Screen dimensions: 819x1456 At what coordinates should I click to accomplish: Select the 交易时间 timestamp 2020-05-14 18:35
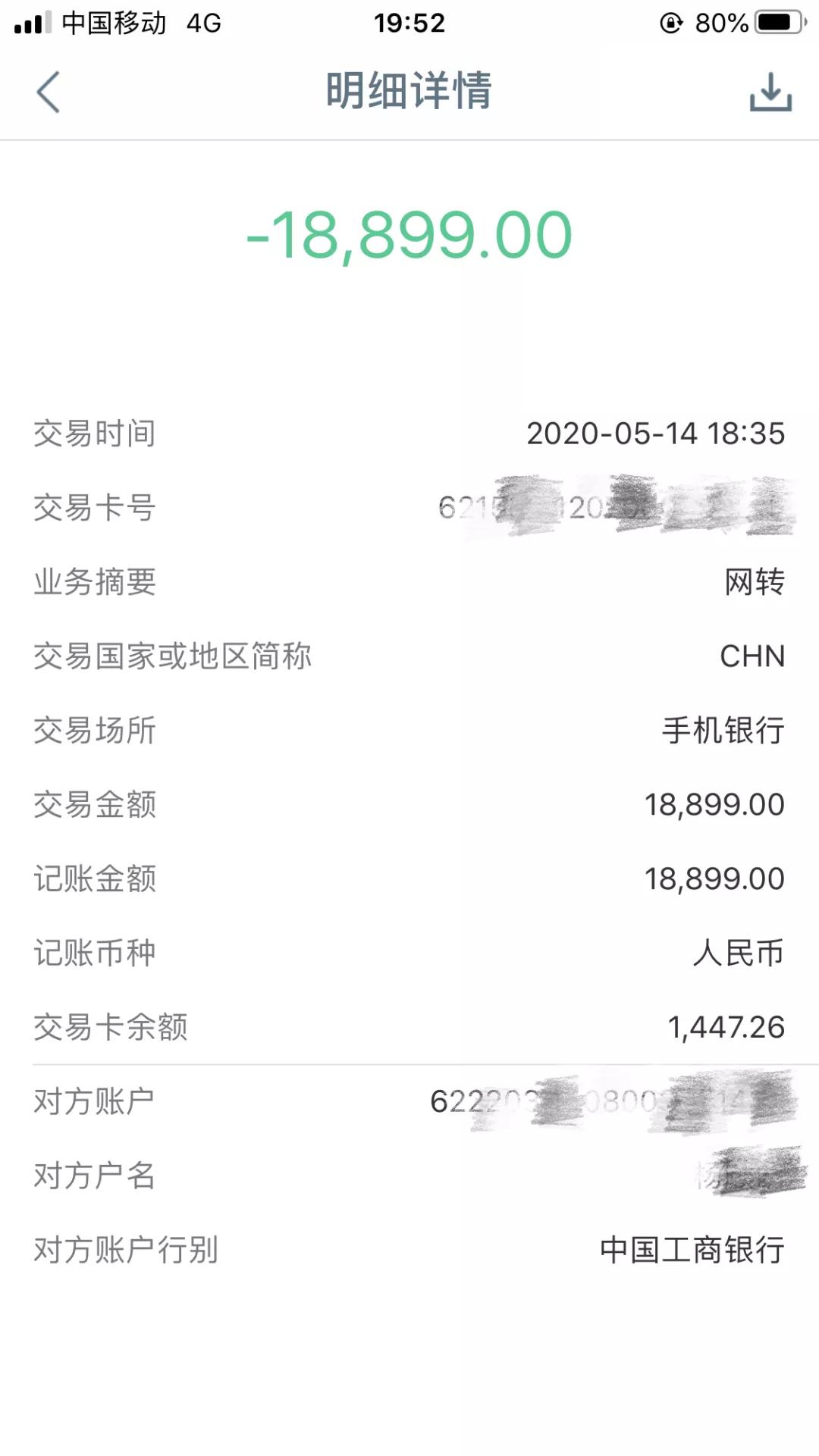click(x=656, y=434)
